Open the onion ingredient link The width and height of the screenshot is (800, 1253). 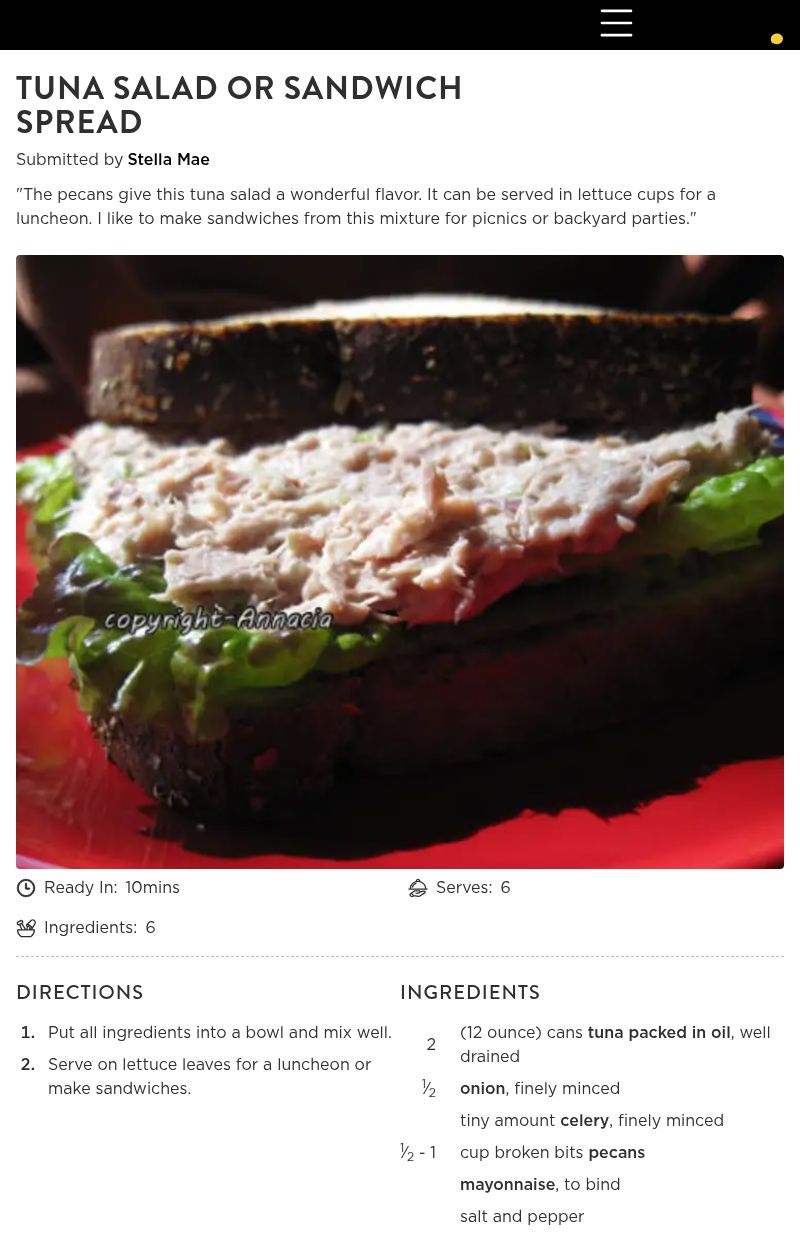[x=482, y=1089]
